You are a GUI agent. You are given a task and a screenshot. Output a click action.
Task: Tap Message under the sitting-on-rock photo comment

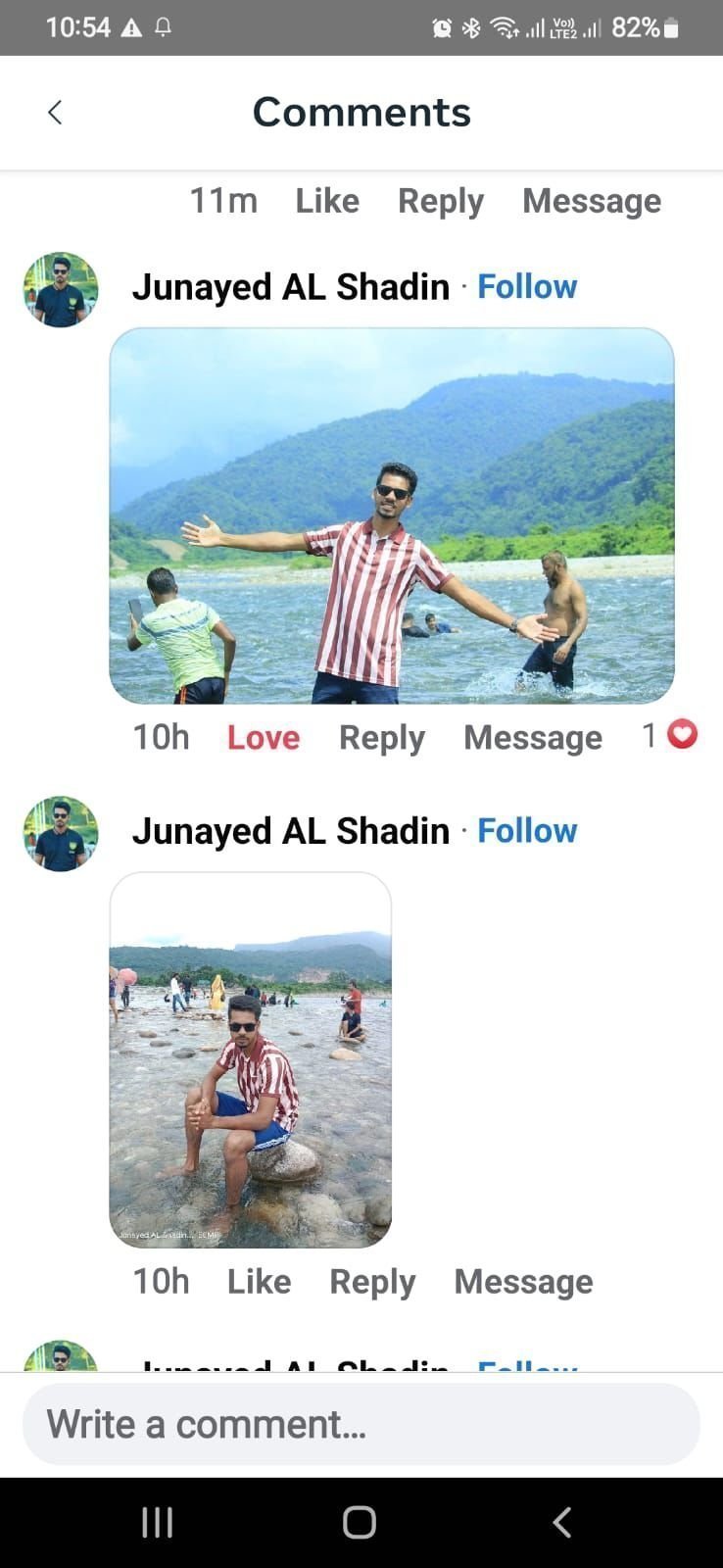[522, 1281]
